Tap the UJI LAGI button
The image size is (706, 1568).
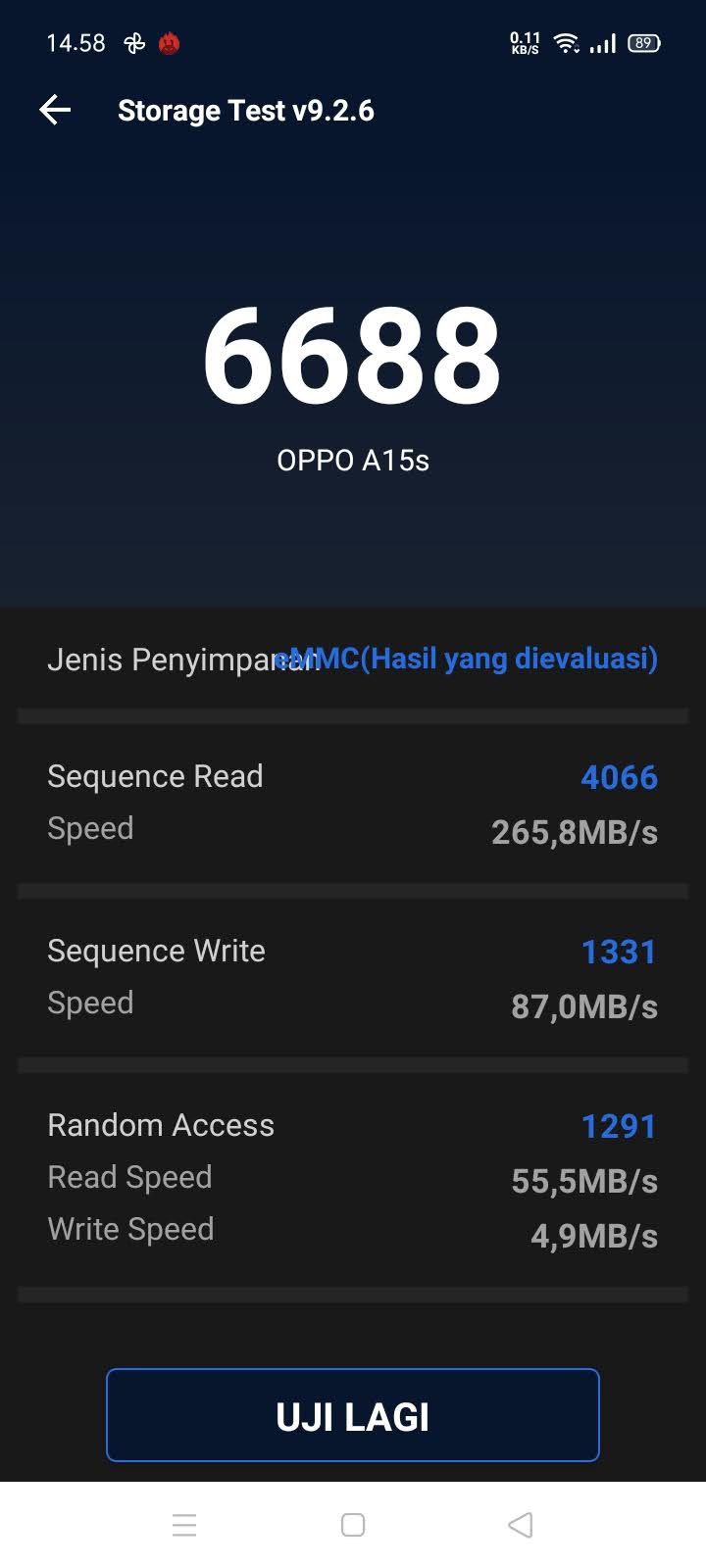click(353, 1415)
